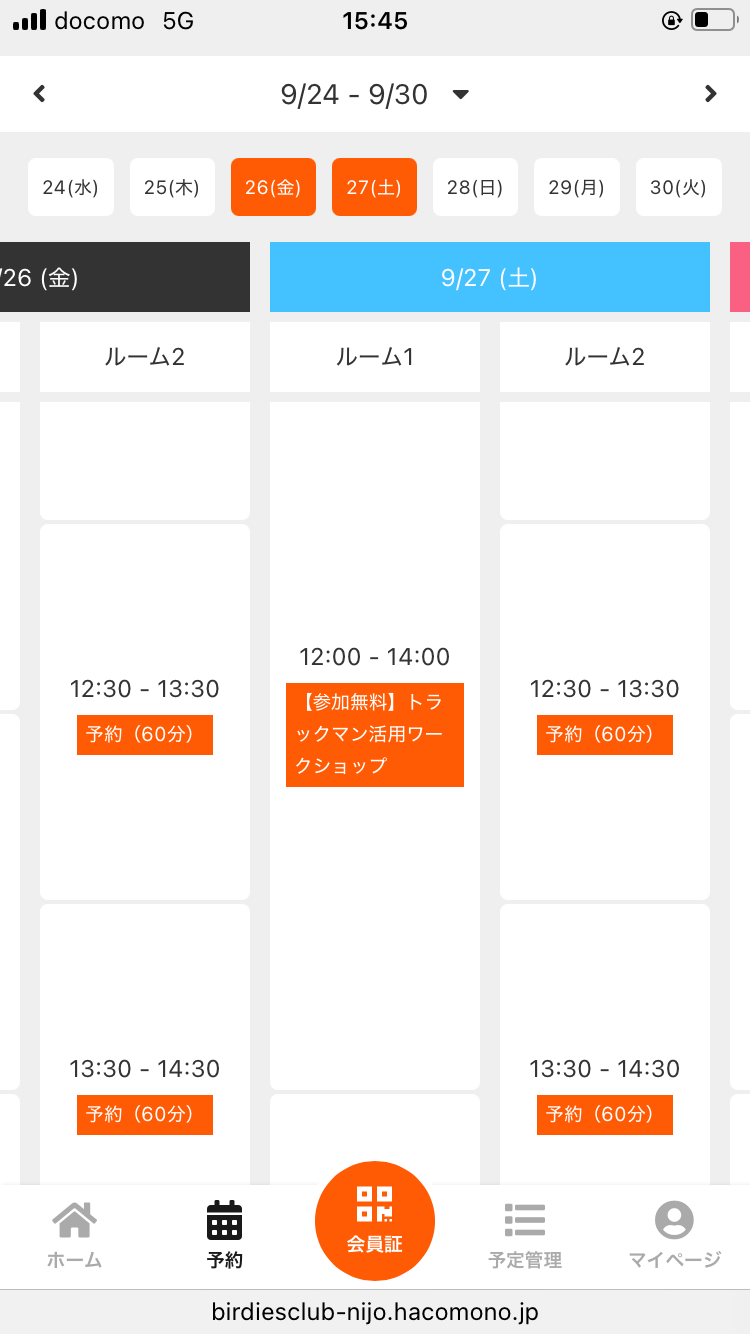Image resolution: width=750 pixels, height=1334 pixels.
Task: Book 13:30 - 14:30 in Room 2 on 9/26
Action: (x=145, y=1114)
